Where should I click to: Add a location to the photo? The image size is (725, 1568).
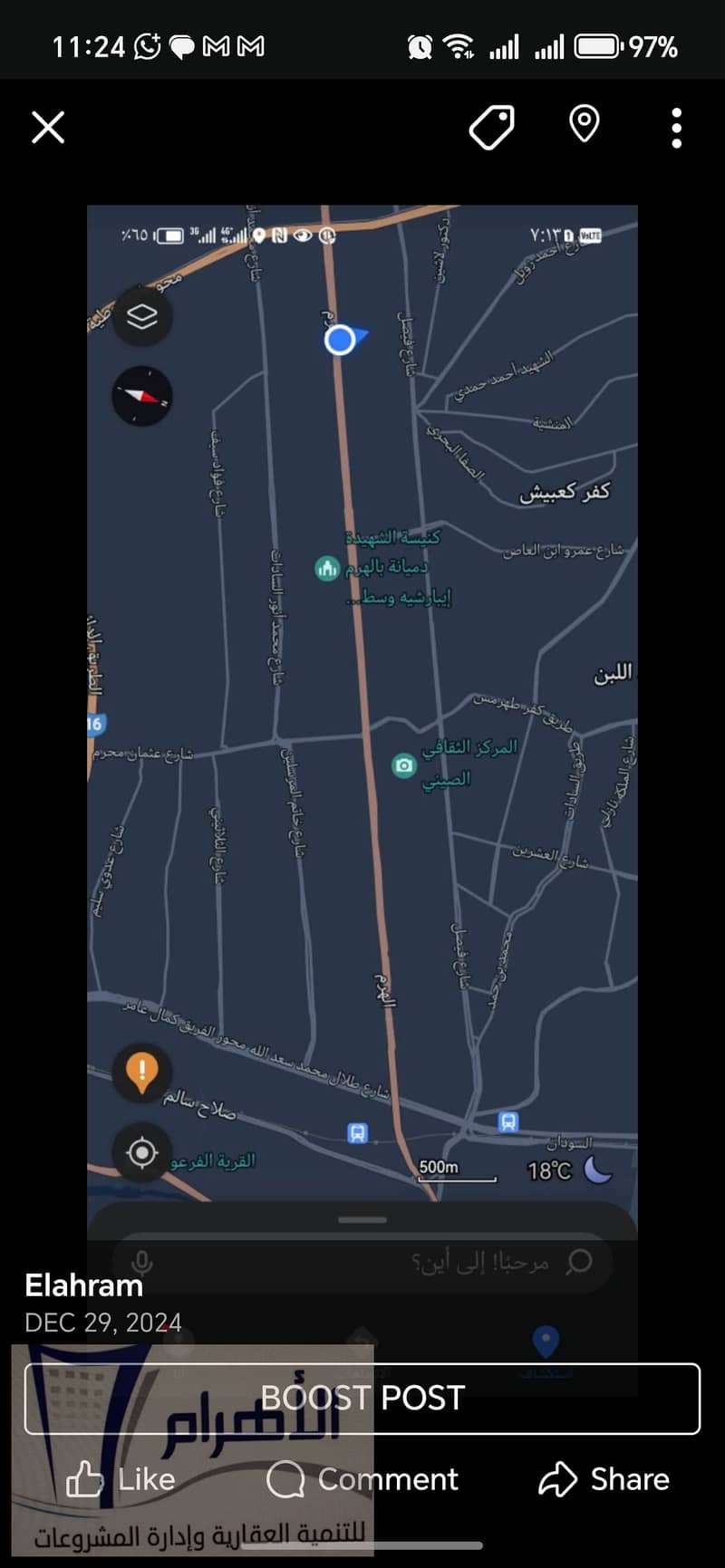[584, 125]
